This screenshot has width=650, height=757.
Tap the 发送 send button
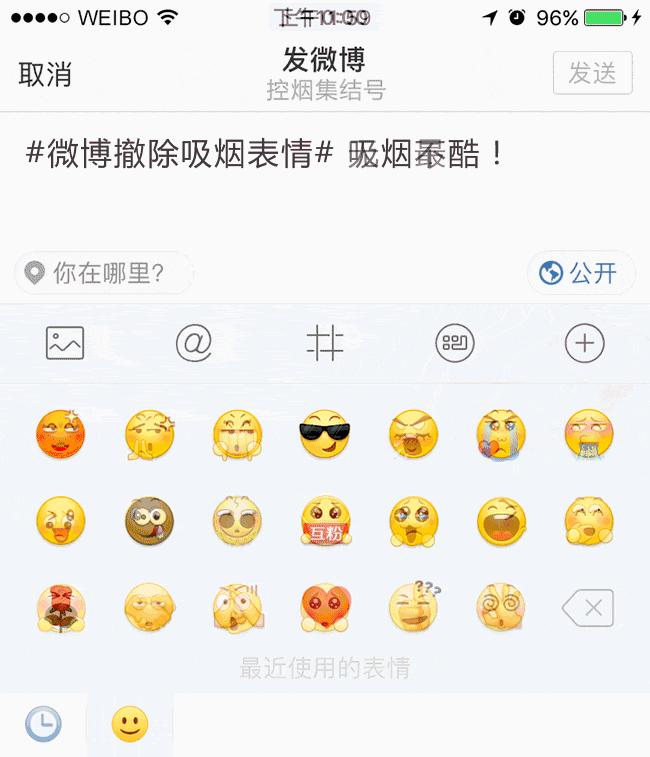[592, 73]
